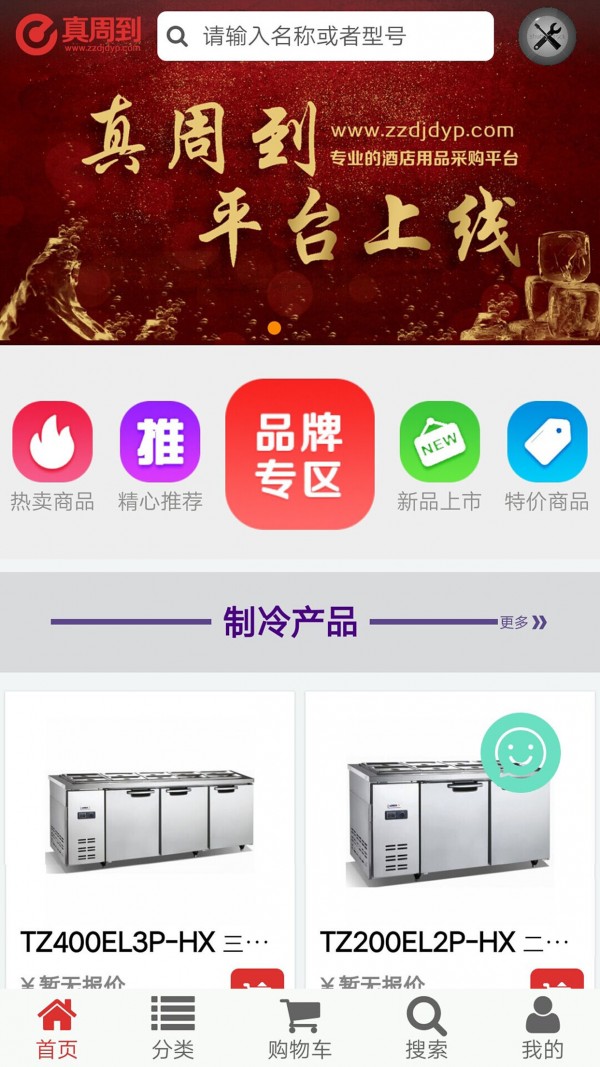This screenshot has width=600, height=1067.
Task: Open the 购物车 shopping cart tab
Action: [x=299, y=1028]
